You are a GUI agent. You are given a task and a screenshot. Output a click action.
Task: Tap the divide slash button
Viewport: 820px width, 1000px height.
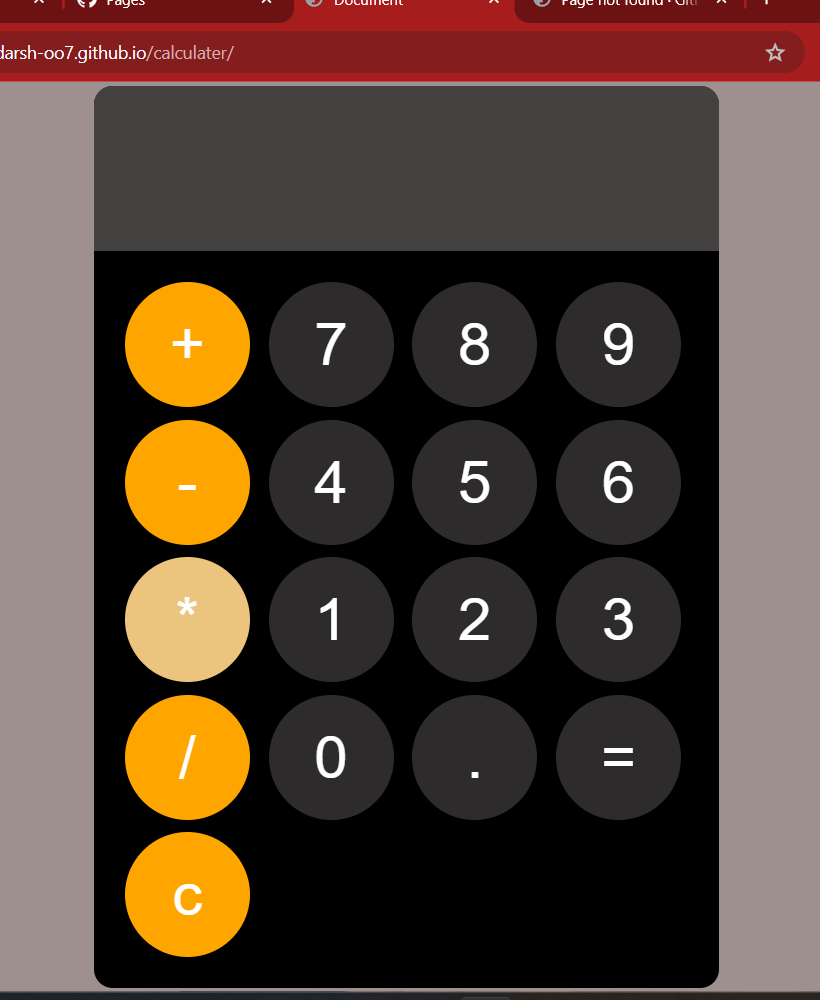click(x=187, y=757)
